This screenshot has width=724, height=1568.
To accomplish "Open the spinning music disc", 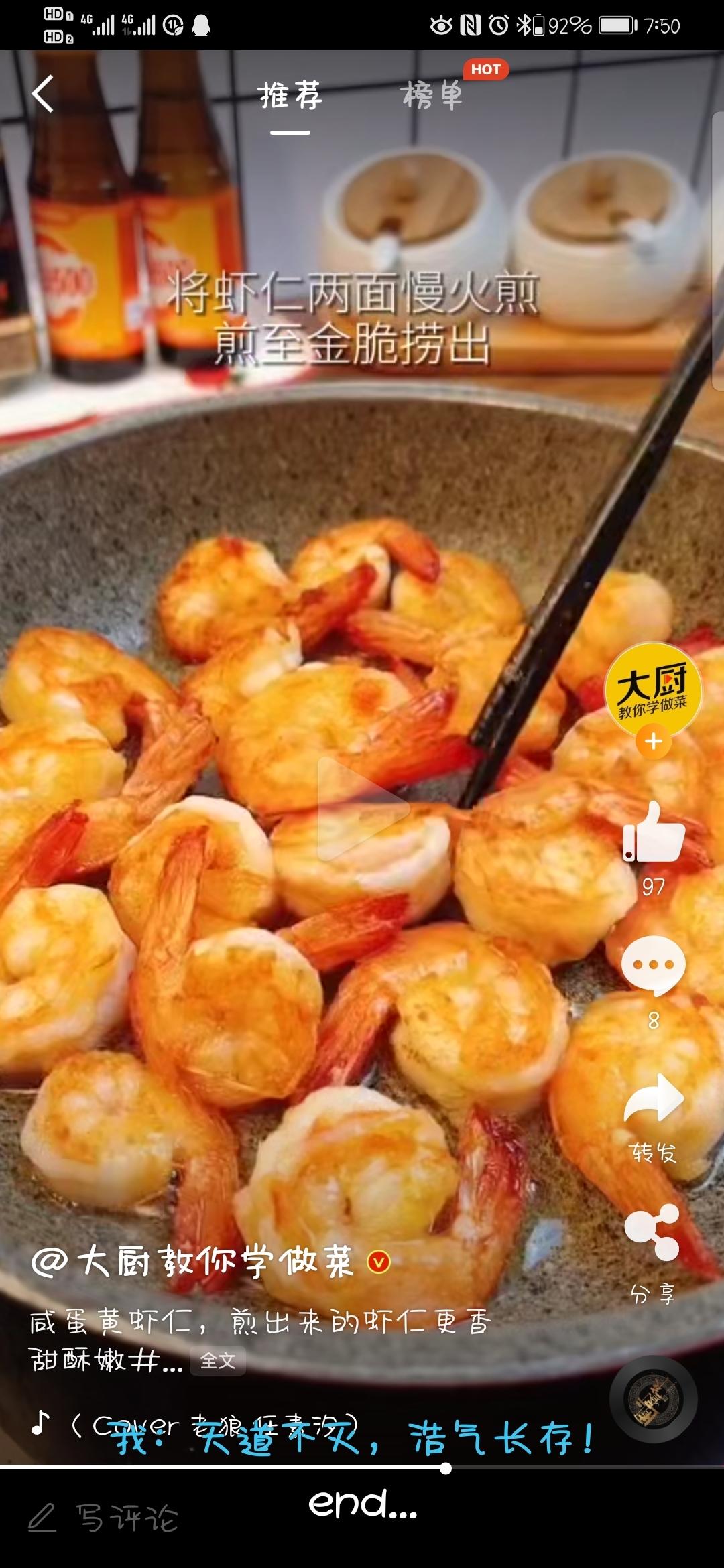I will 653,1399.
